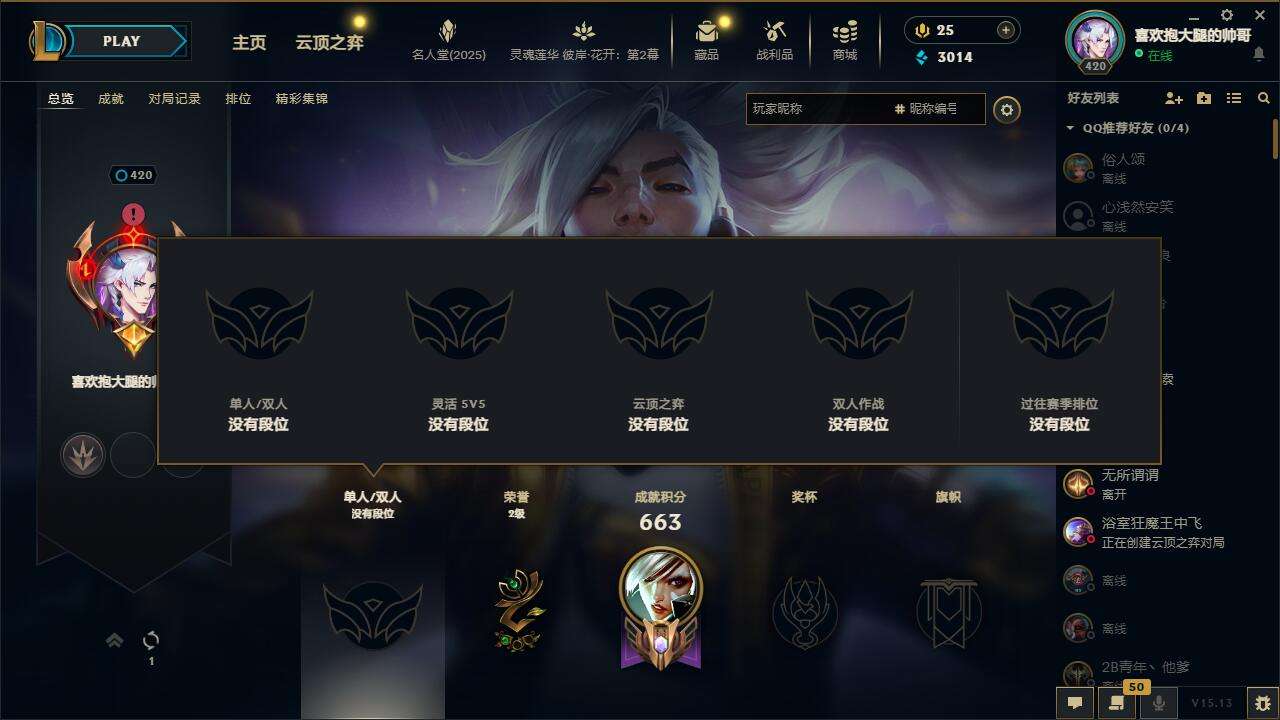Viewport: 1280px width, 720px height.
Task: Open profile settings gear beside search field
Action: click(x=1007, y=109)
